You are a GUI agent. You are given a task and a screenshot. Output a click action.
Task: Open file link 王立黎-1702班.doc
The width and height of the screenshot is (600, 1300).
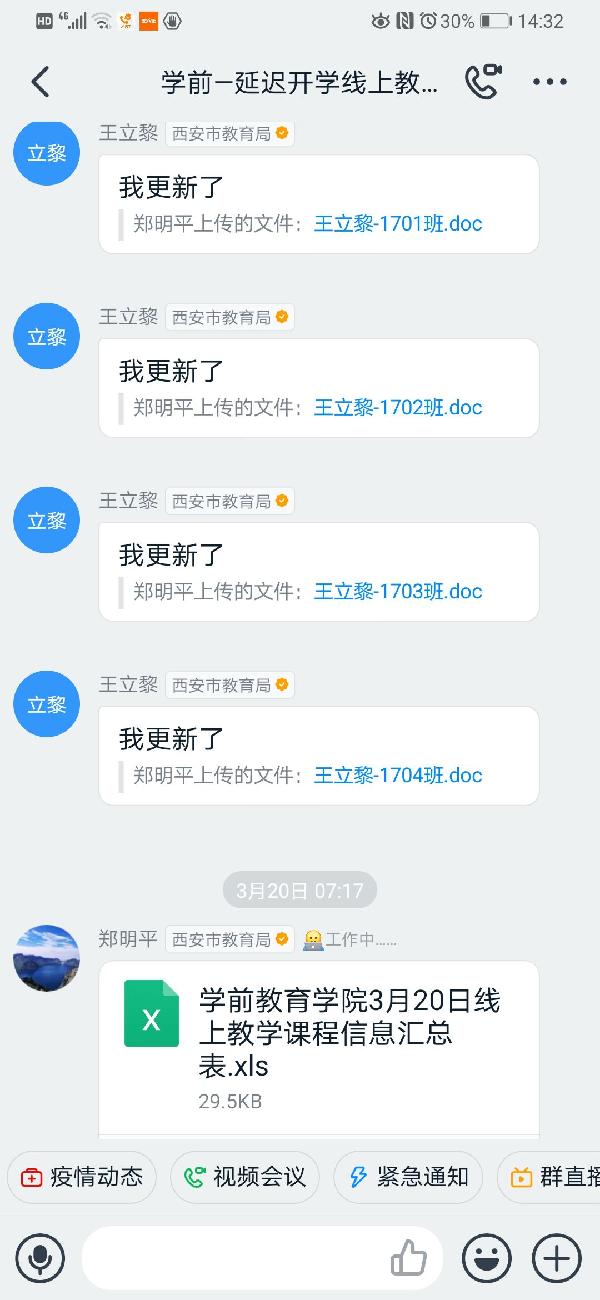(398, 407)
